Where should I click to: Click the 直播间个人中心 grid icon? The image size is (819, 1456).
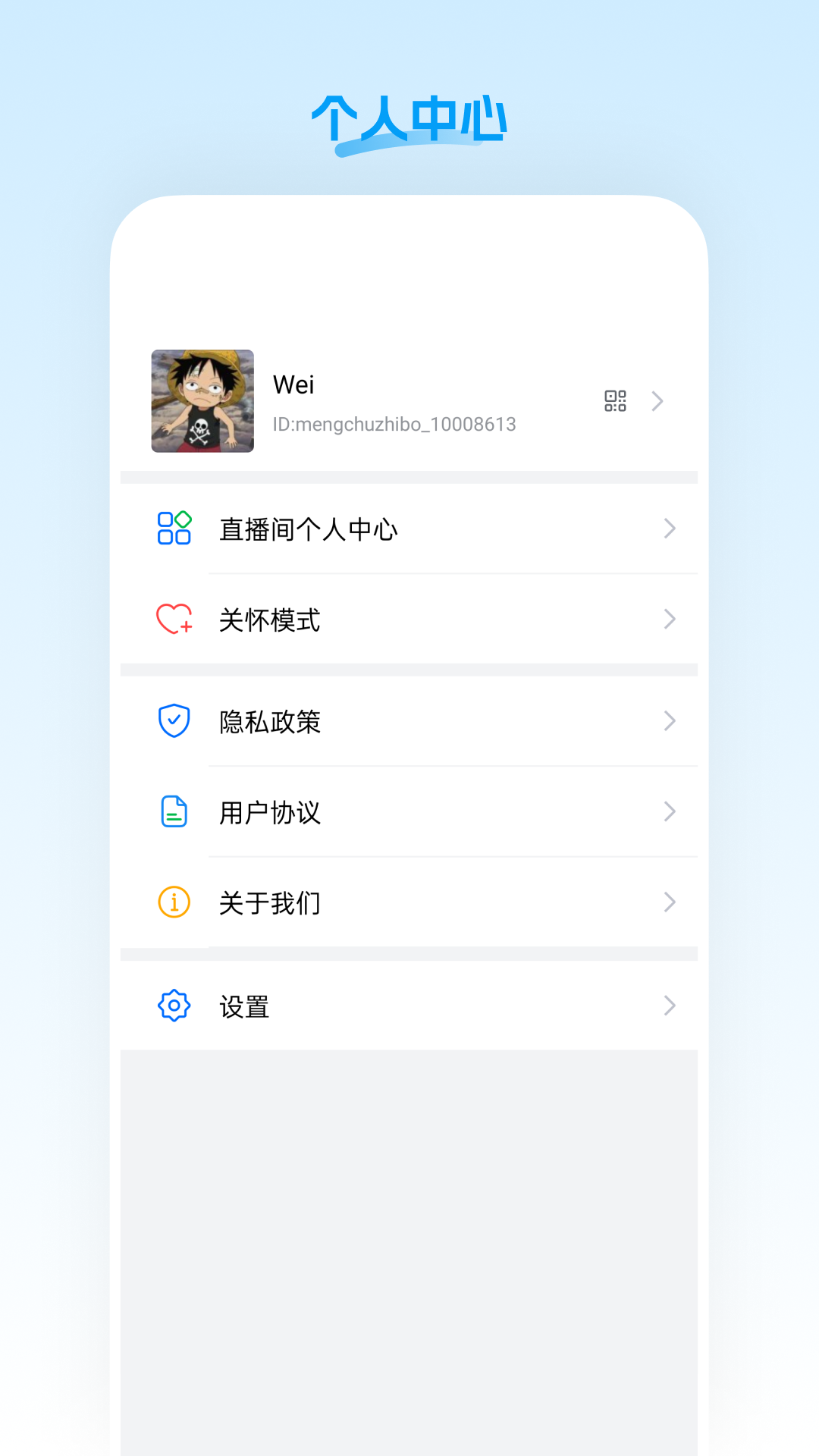(x=174, y=529)
